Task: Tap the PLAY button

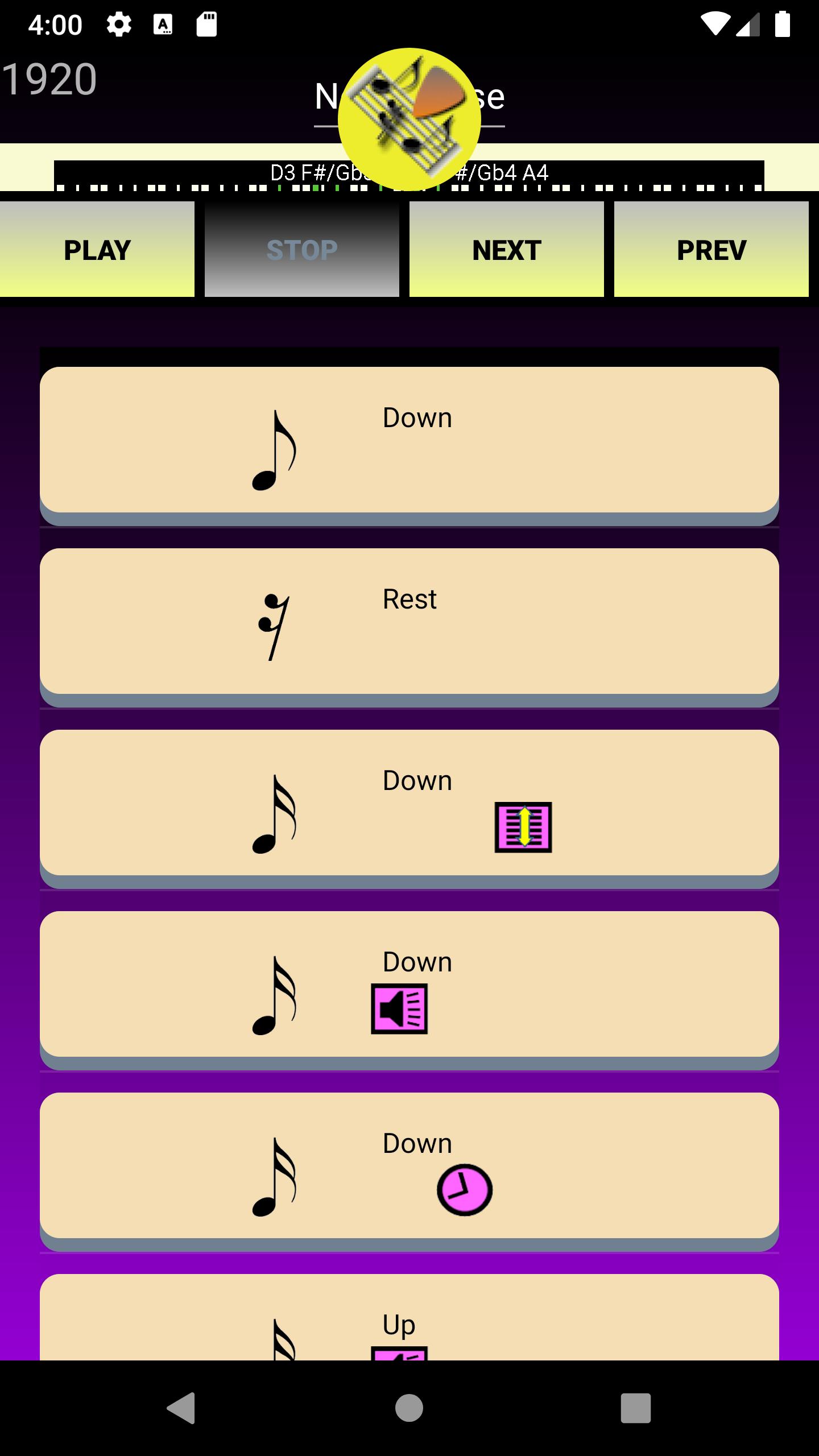Action: tap(97, 249)
